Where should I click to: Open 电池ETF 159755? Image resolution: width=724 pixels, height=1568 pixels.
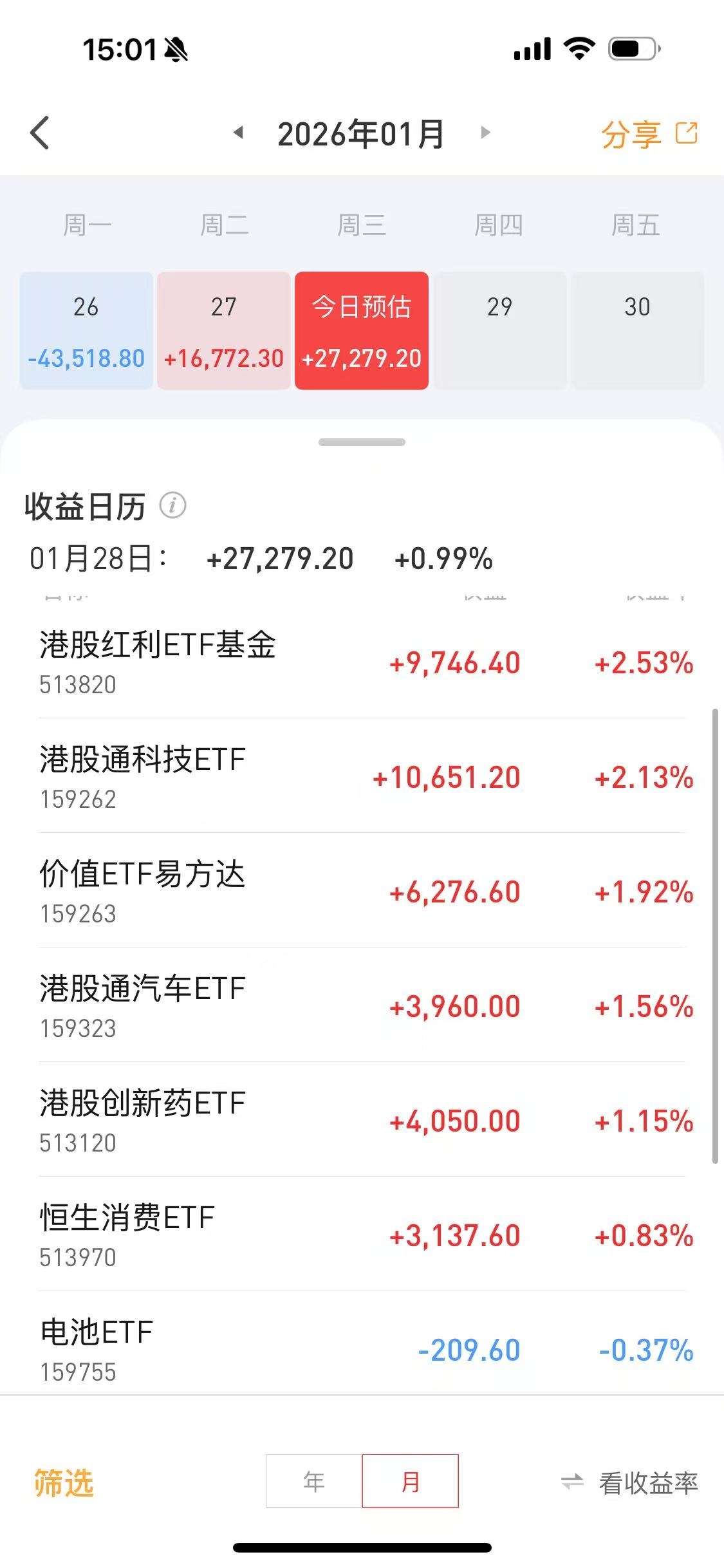362,1344
